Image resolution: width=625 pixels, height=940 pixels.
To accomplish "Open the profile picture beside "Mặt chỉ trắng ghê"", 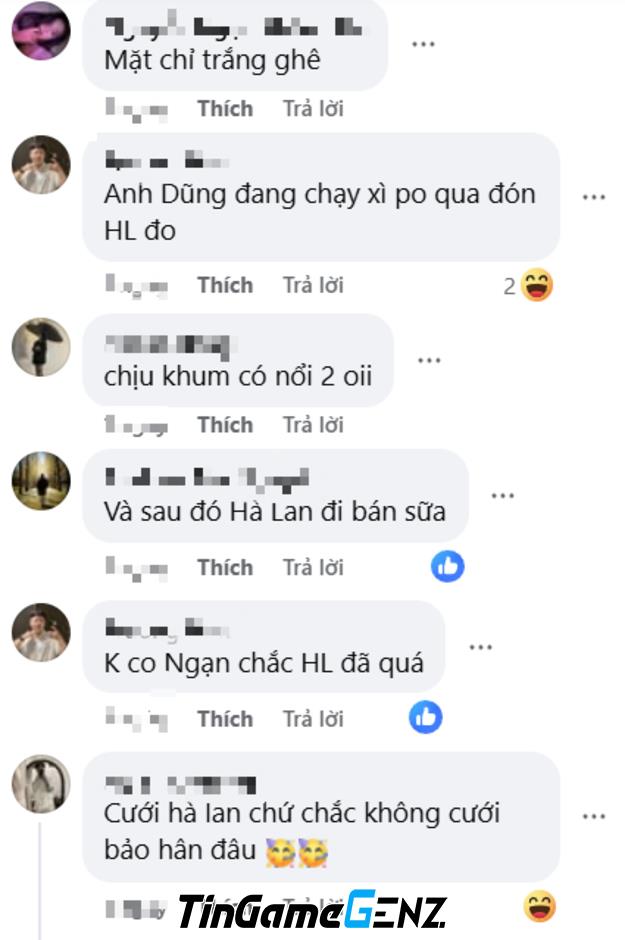I will point(41,32).
